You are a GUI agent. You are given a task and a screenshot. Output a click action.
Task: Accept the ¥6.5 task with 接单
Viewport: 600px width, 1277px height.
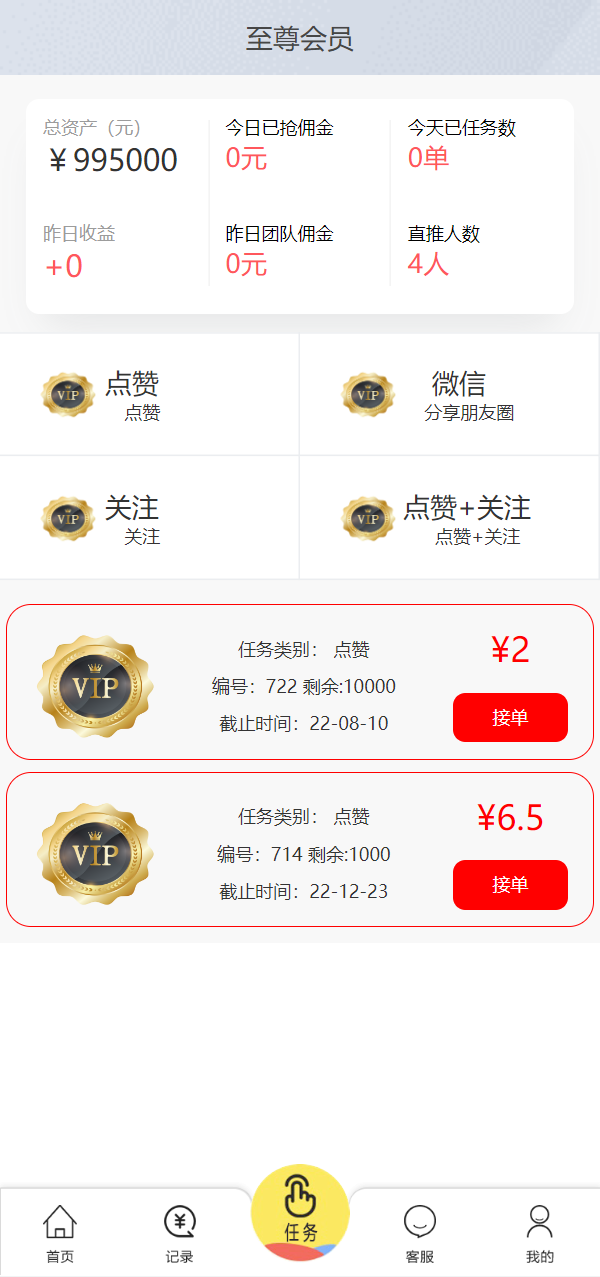[510, 885]
